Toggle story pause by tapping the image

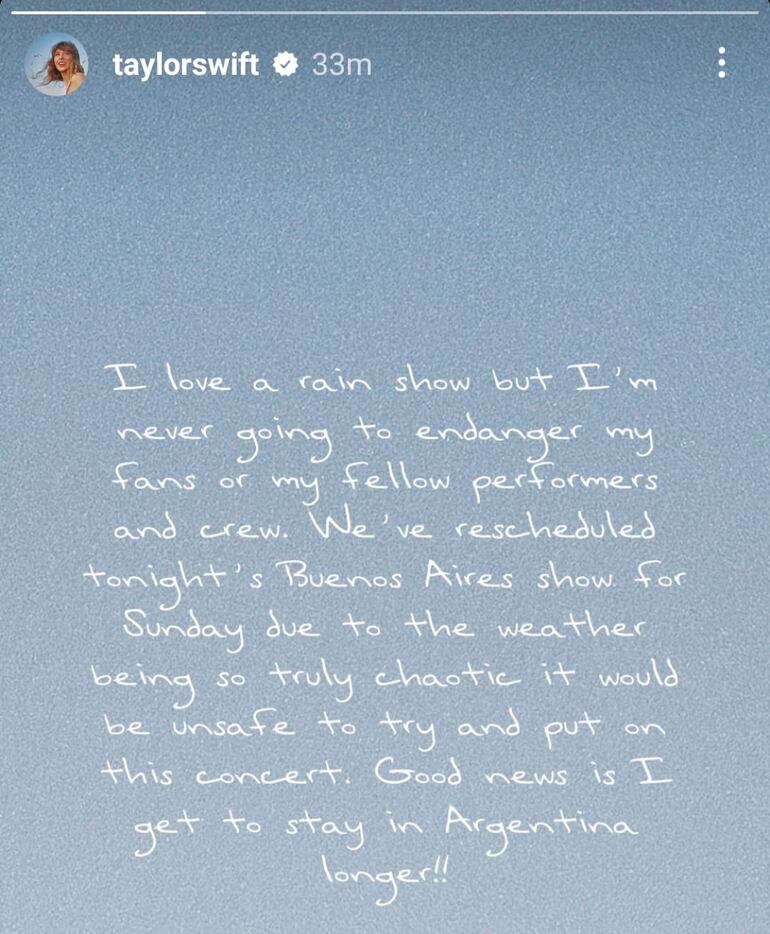[385, 250]
